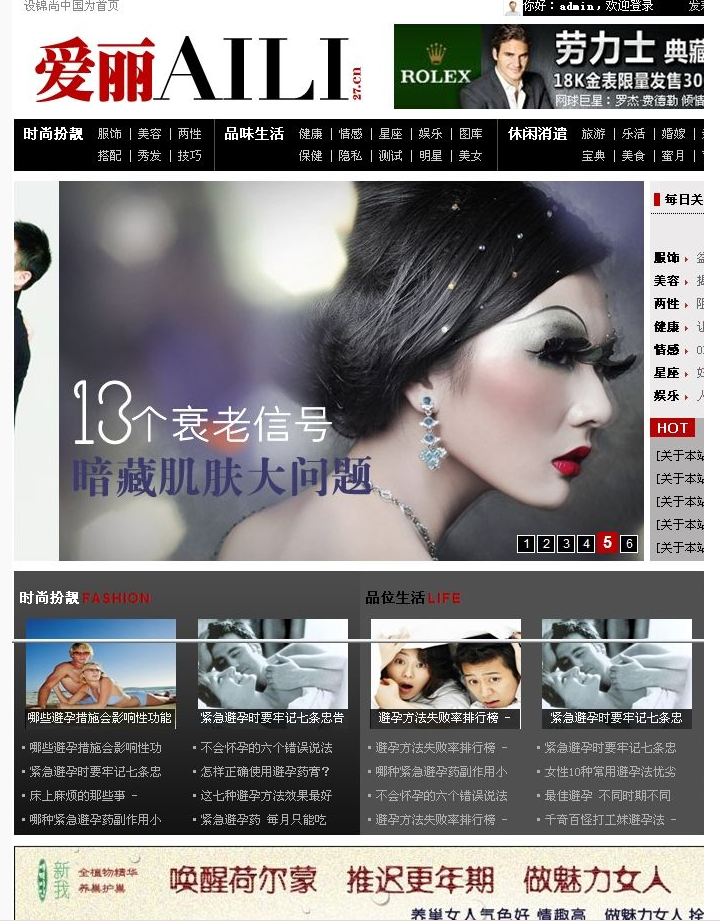
Task: Switch carousel to slide 3
Action: (566, 544)
